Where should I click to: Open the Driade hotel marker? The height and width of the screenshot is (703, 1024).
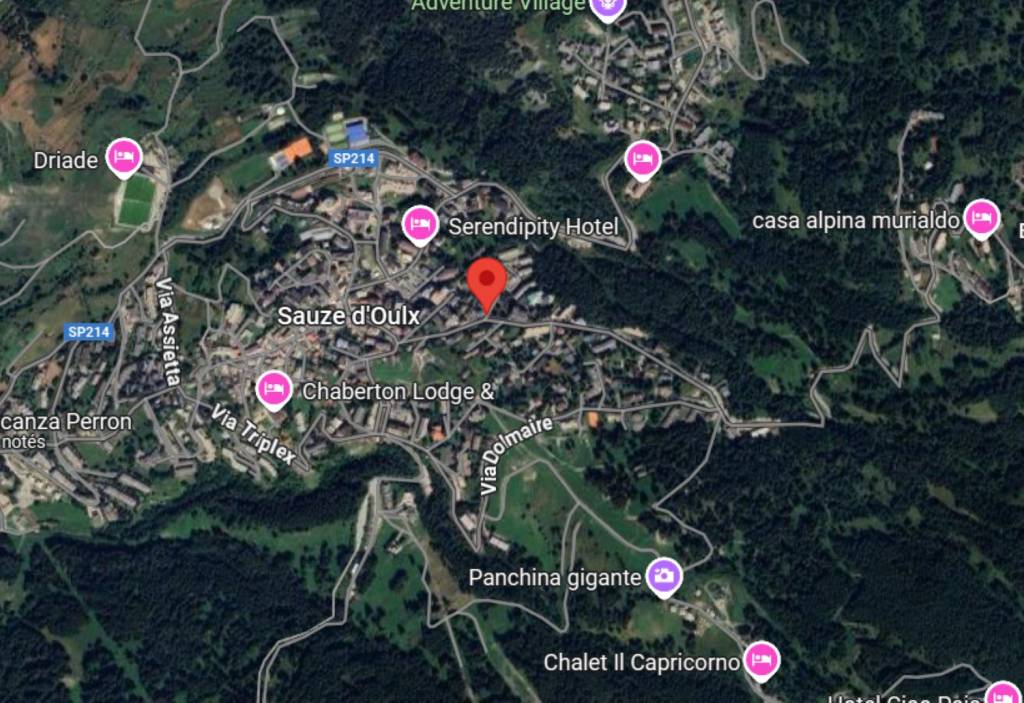123,156
